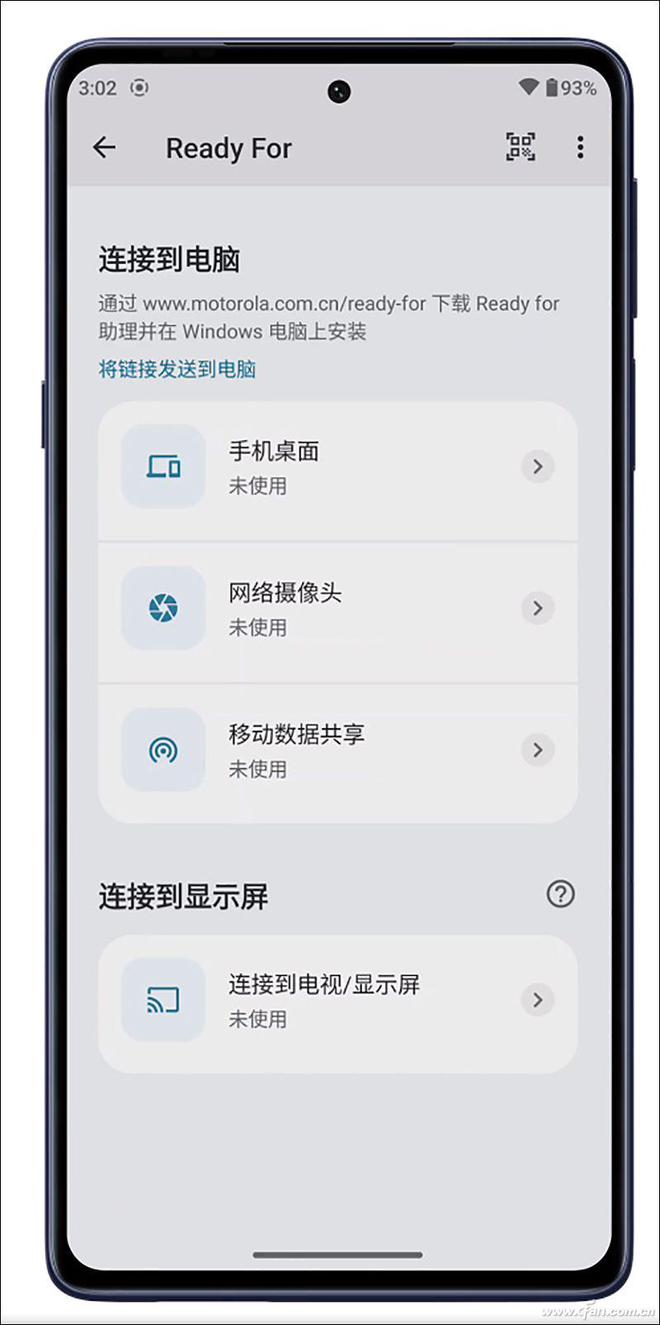Select the 网络摄像头 row
This screenshot has height=1325, width=660.
pyautogui.click(x=337, y=608)
